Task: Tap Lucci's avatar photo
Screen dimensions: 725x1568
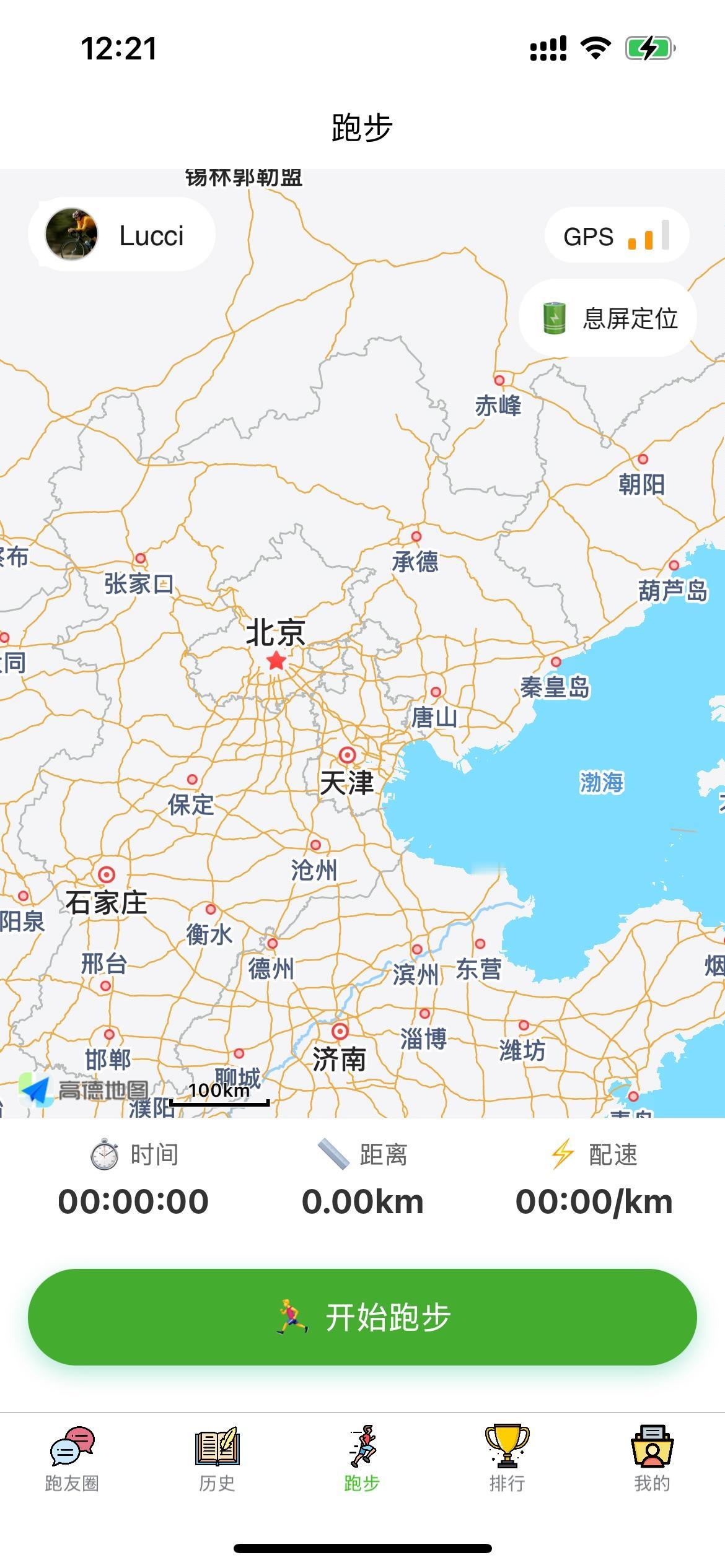Action: [x=72, y=234]
